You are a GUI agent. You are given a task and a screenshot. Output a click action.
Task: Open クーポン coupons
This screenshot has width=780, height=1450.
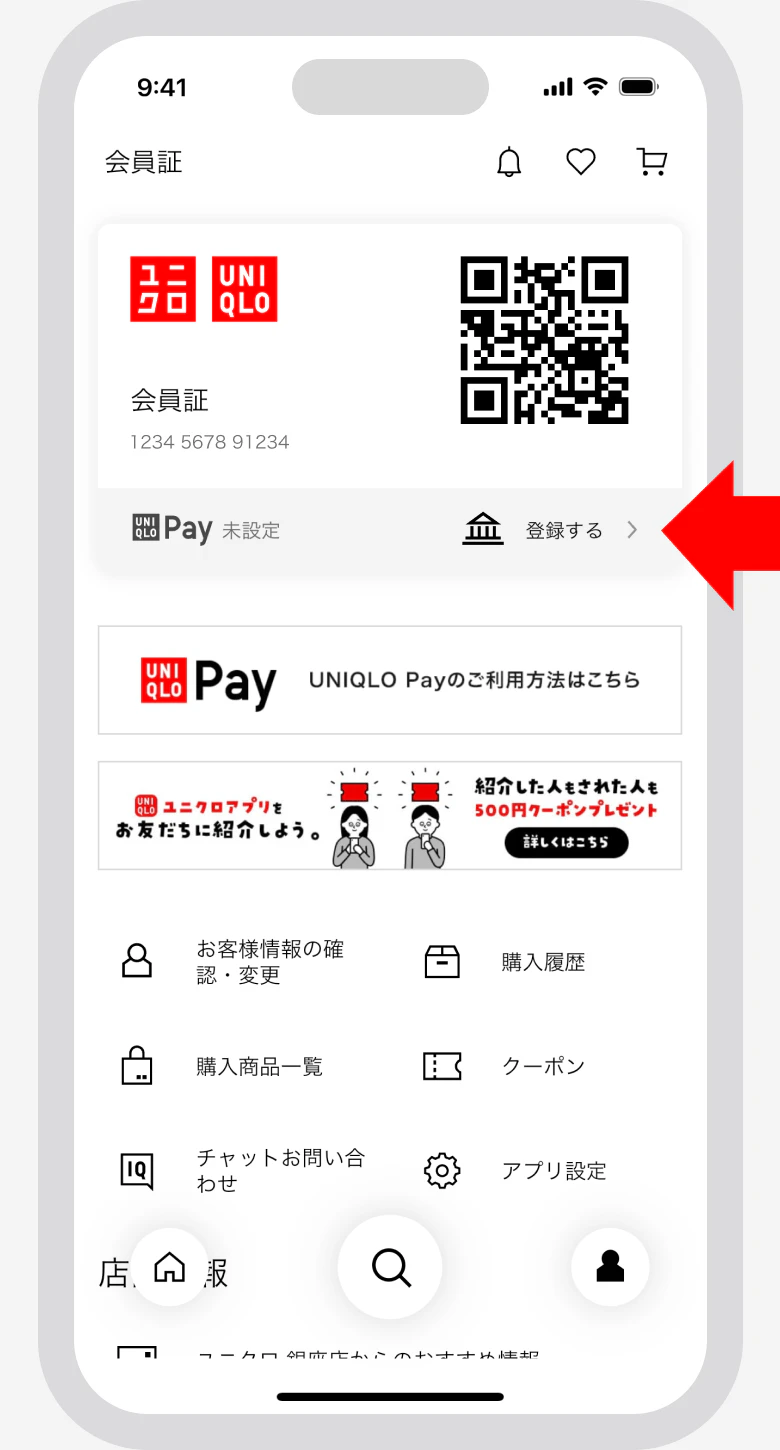(x=520, y=1067)
